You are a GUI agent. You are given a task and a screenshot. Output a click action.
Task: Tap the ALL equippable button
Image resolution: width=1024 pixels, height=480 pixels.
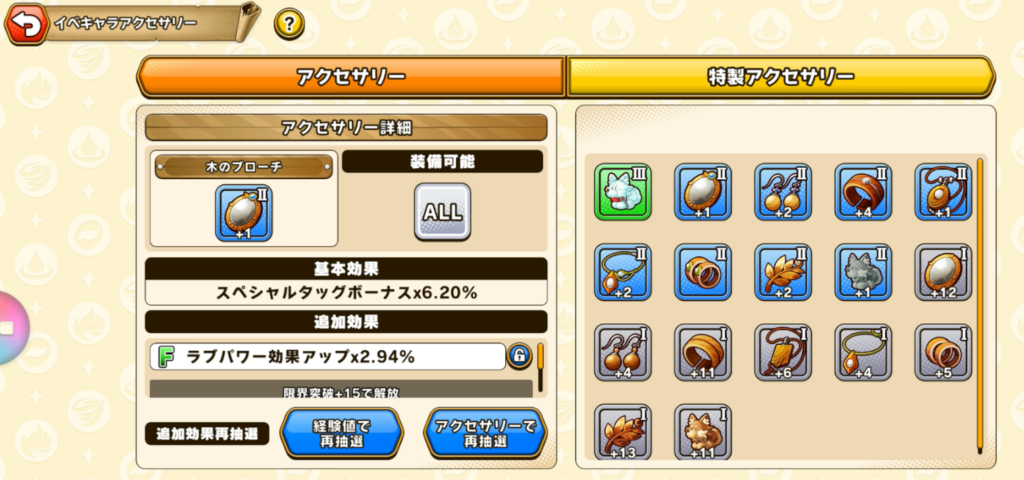(443, 211)
